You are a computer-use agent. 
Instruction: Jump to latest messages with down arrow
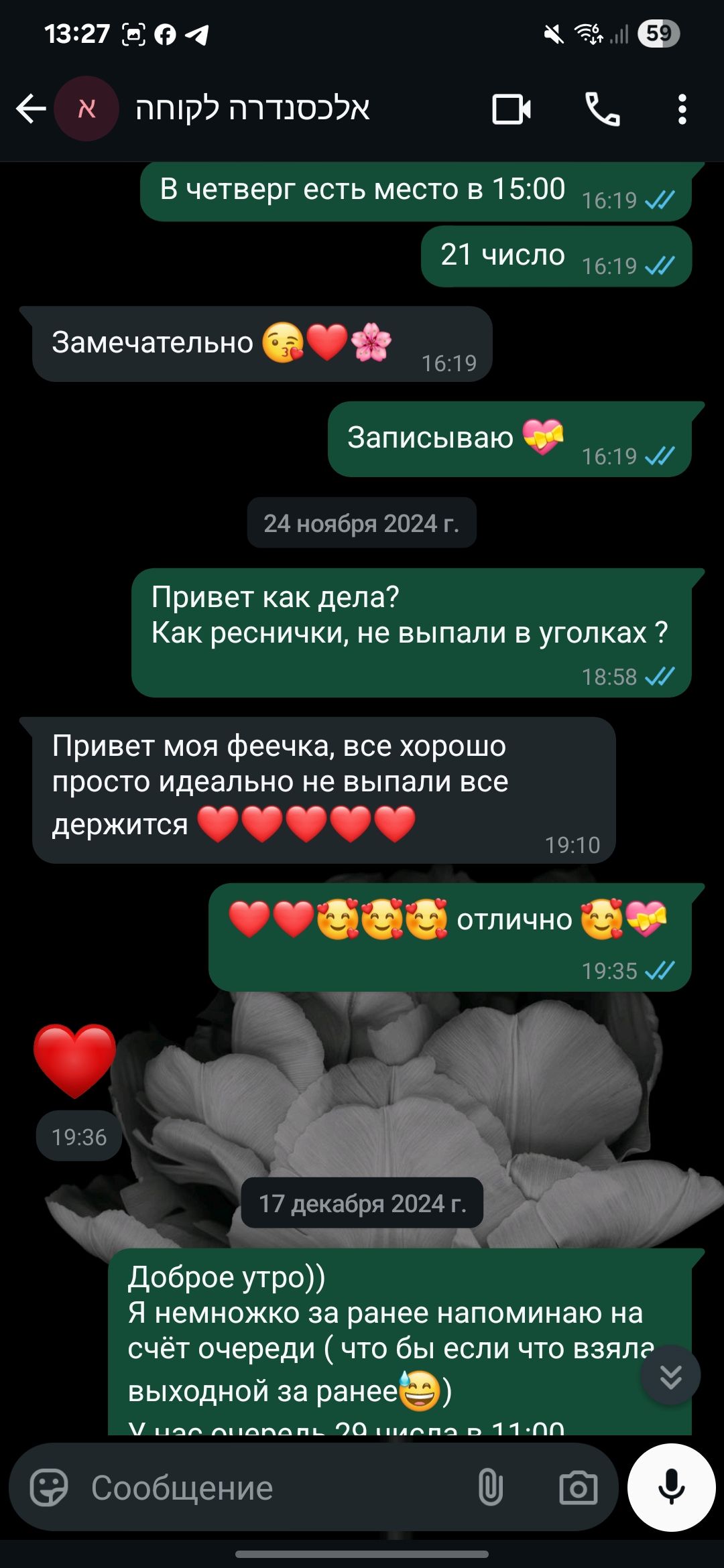tap(670, 1375)
